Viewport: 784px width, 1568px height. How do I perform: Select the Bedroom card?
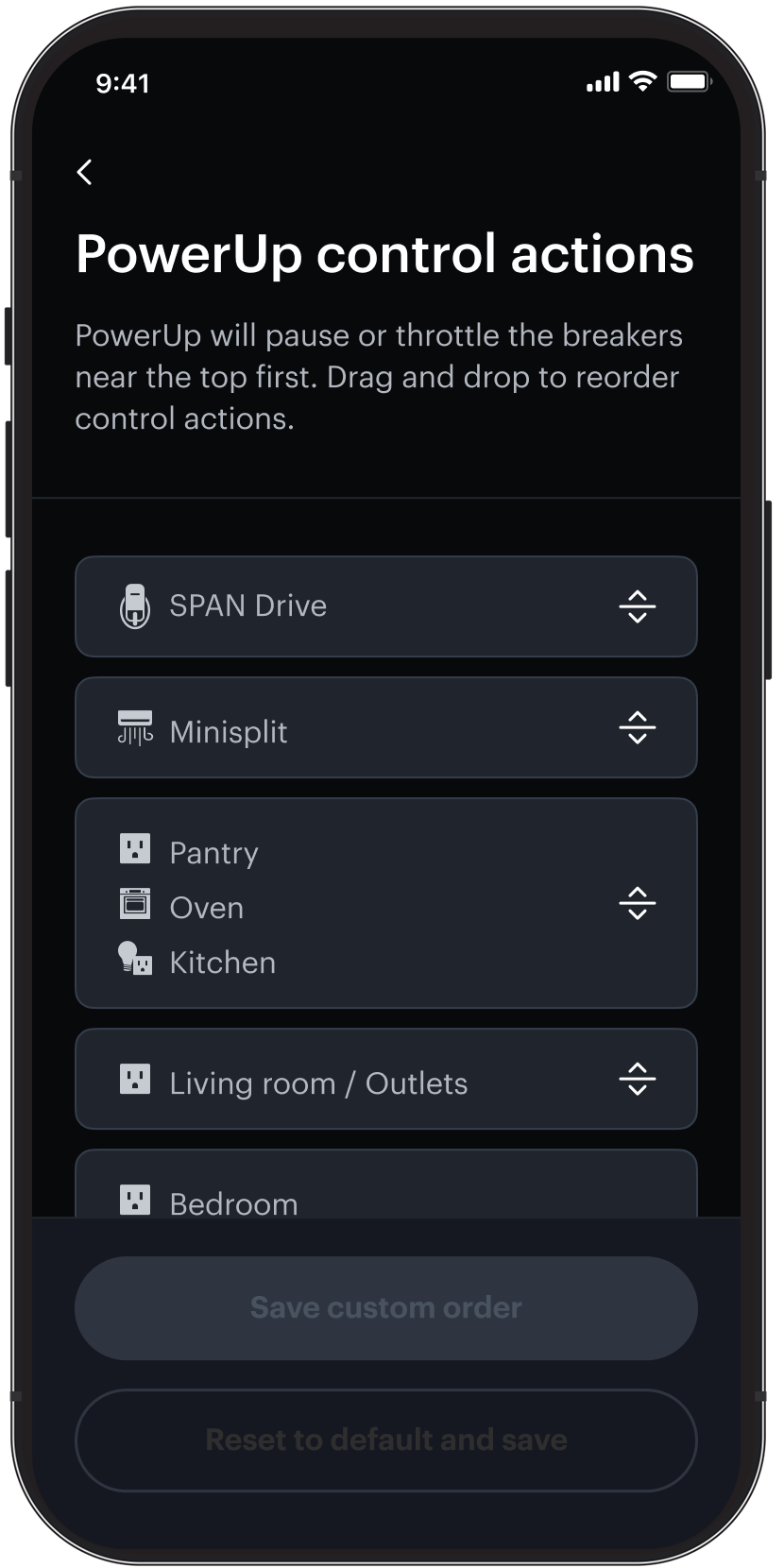[x=386, y=1184]
